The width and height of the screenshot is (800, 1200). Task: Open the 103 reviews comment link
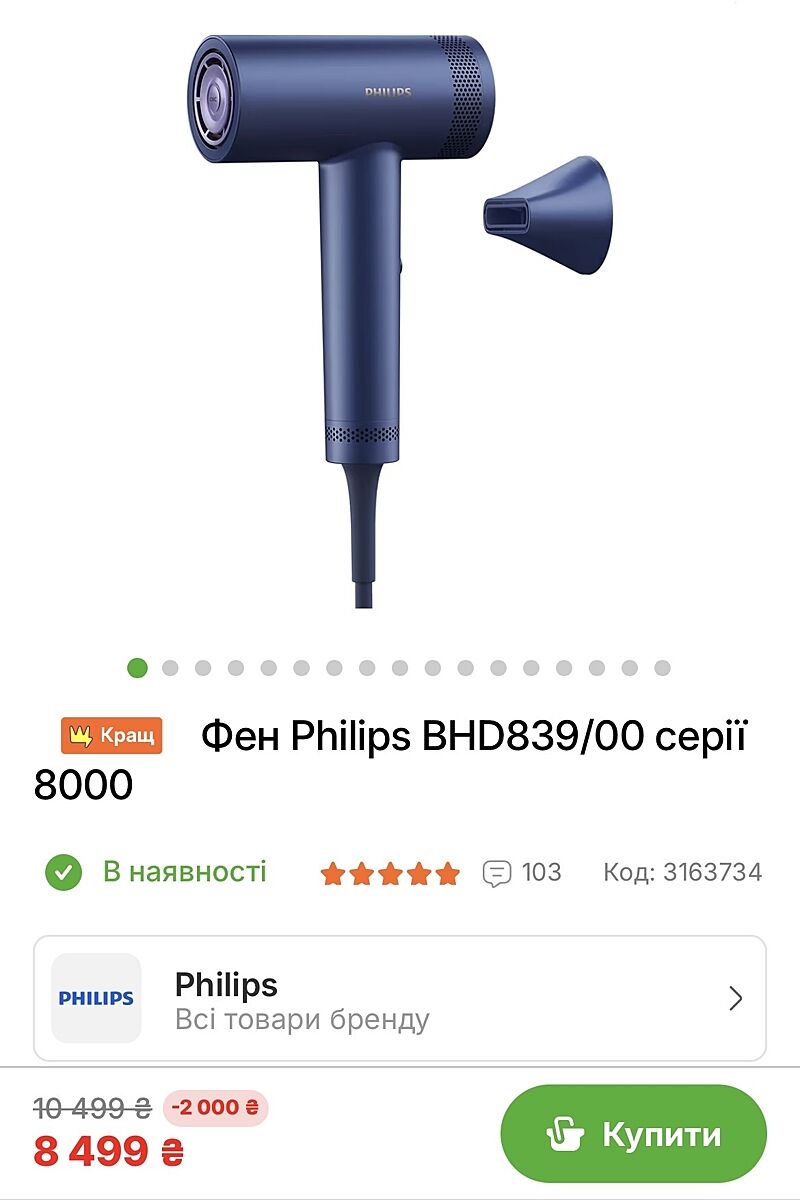coord(522,873)
